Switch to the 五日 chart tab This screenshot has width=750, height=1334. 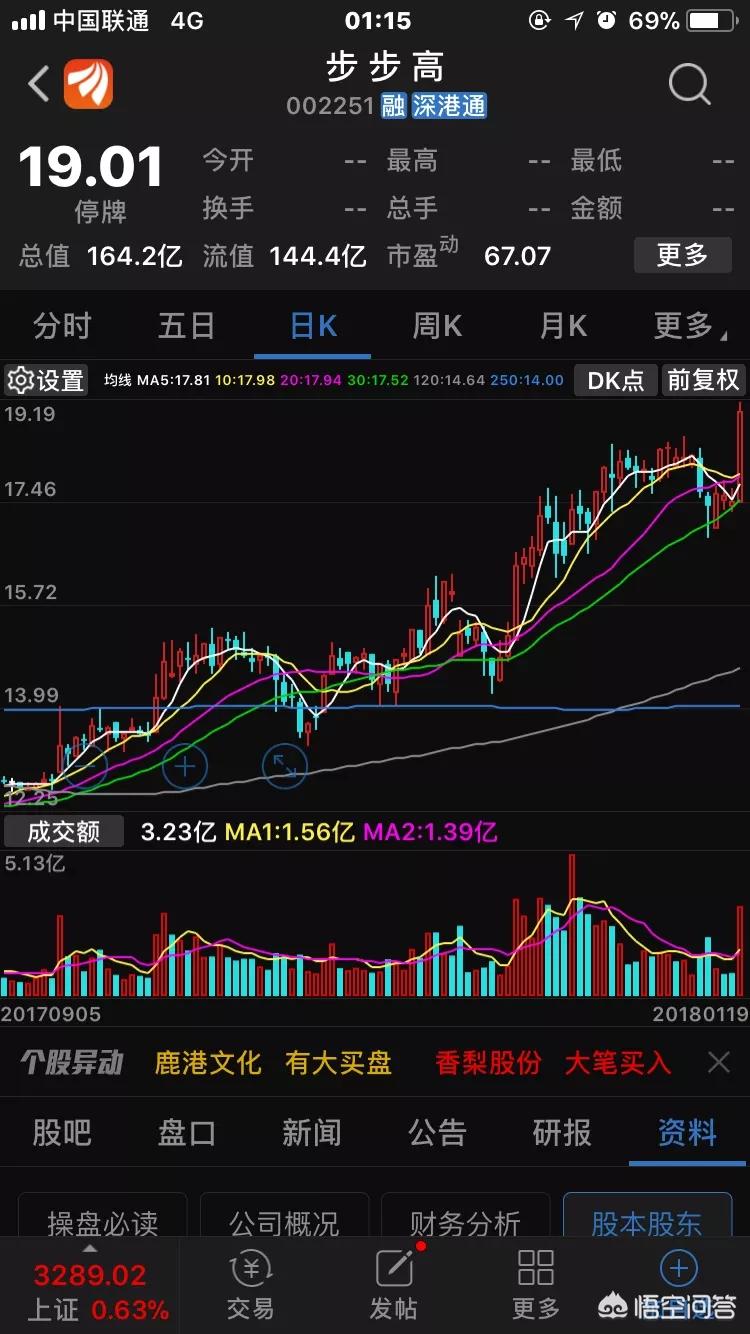pyautogui.click(x=187, y=326)
